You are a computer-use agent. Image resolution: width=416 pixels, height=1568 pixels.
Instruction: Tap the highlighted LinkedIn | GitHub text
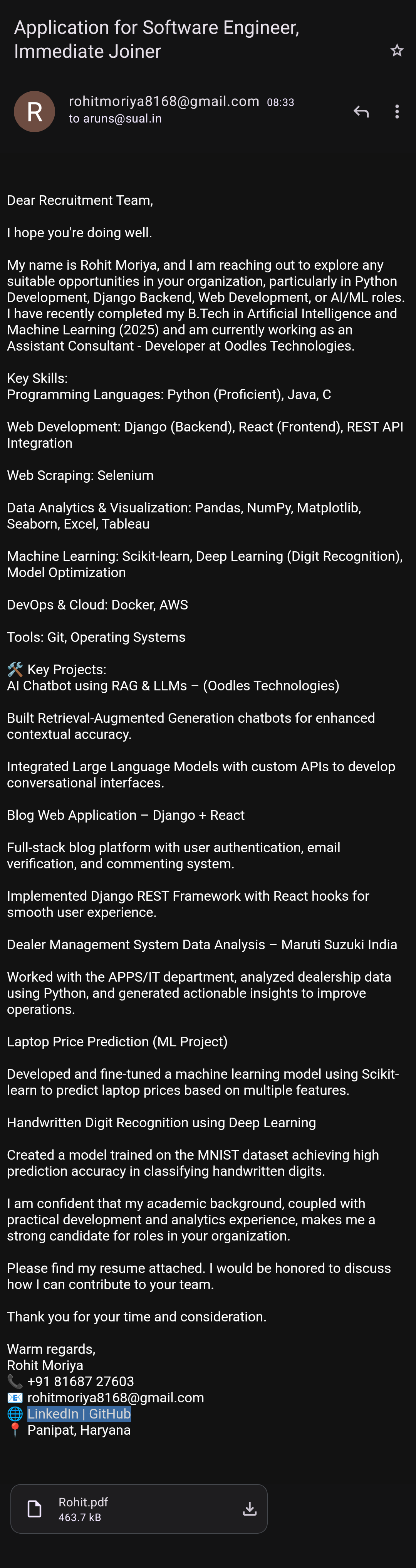coord(79,1414)
